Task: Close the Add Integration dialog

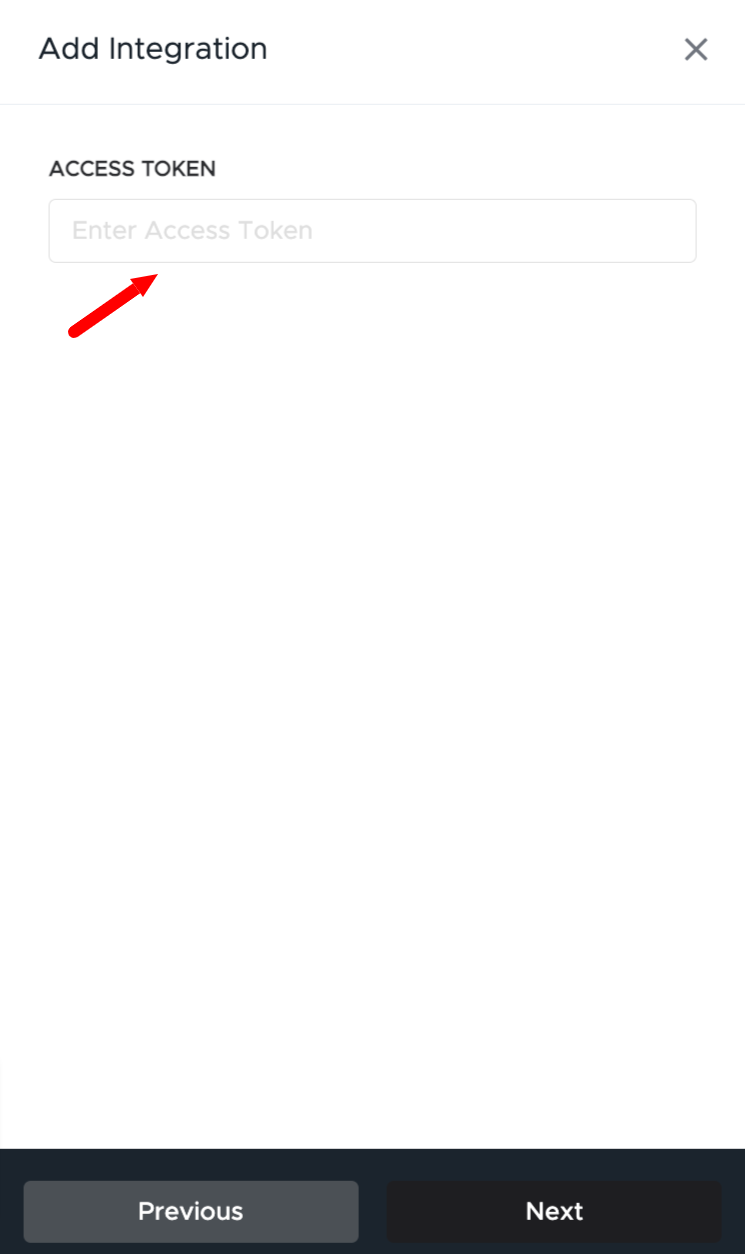Action: (696, 50)
